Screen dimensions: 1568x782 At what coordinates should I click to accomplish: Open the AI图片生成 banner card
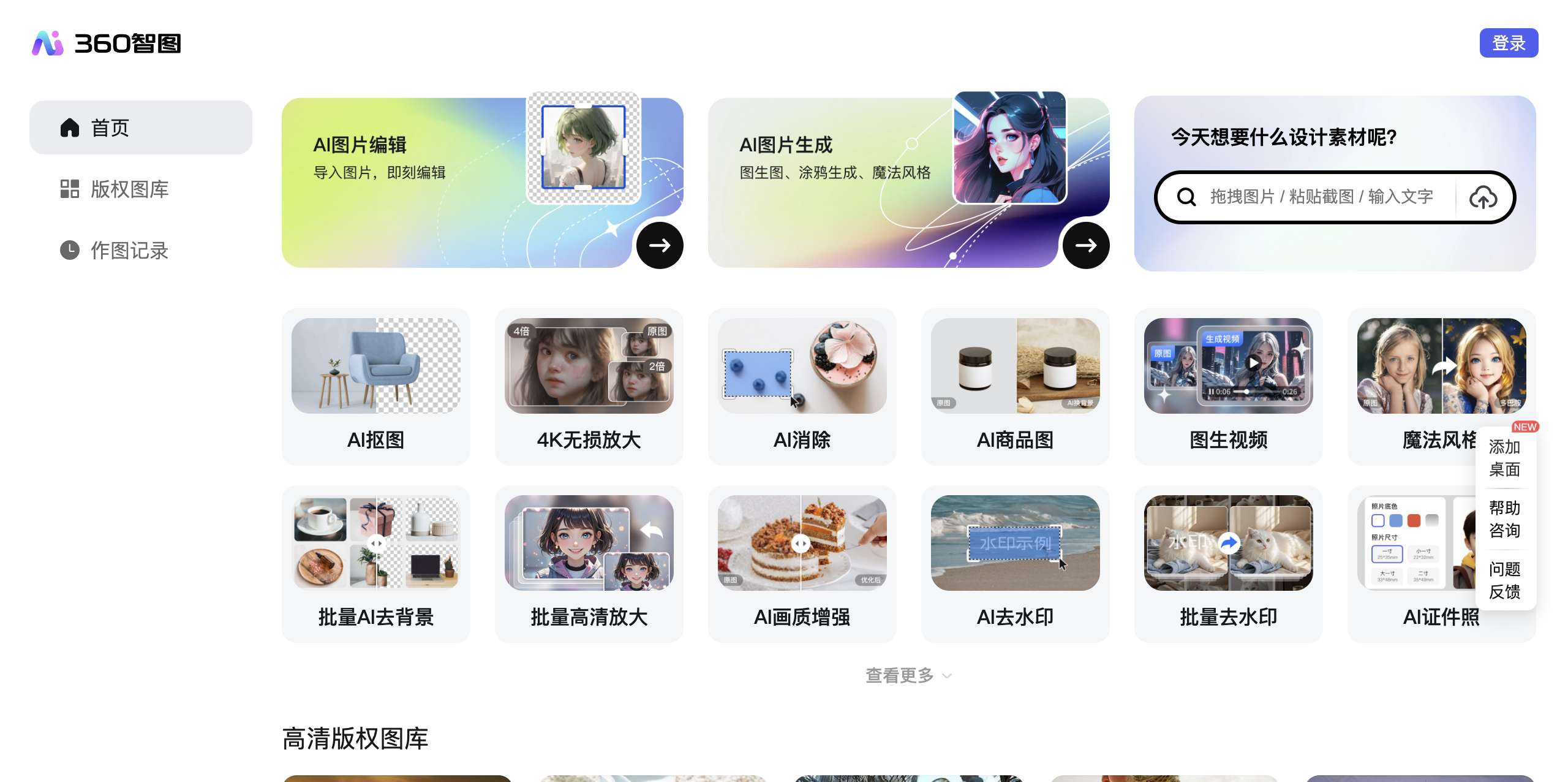pyautogui.click(x=908, y=183)
